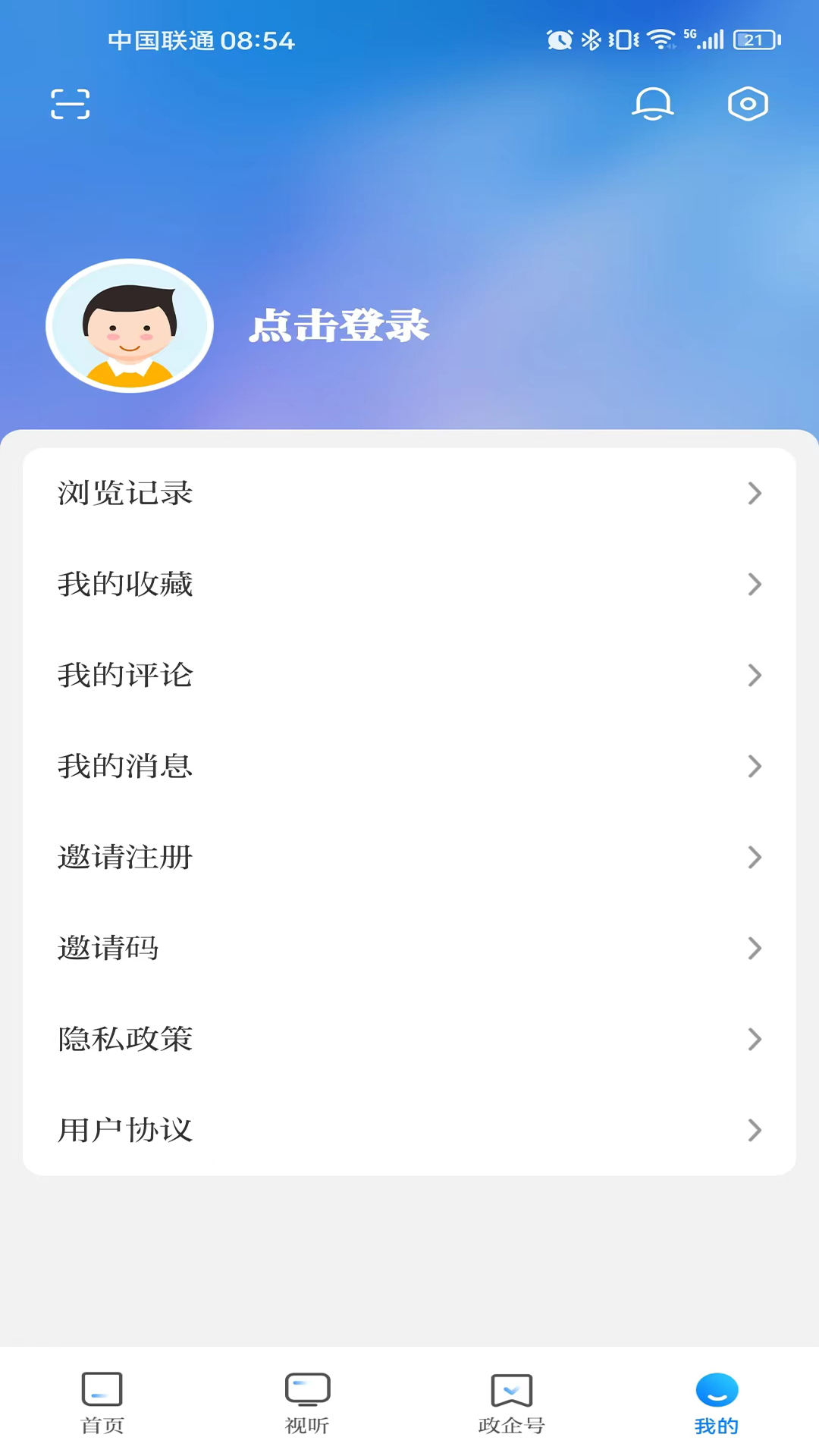The height and width of the screenshot is (1456, 819).
Task: Open 我的消息 messages entry
Action: pyautogui.click(x=125, y=766)
